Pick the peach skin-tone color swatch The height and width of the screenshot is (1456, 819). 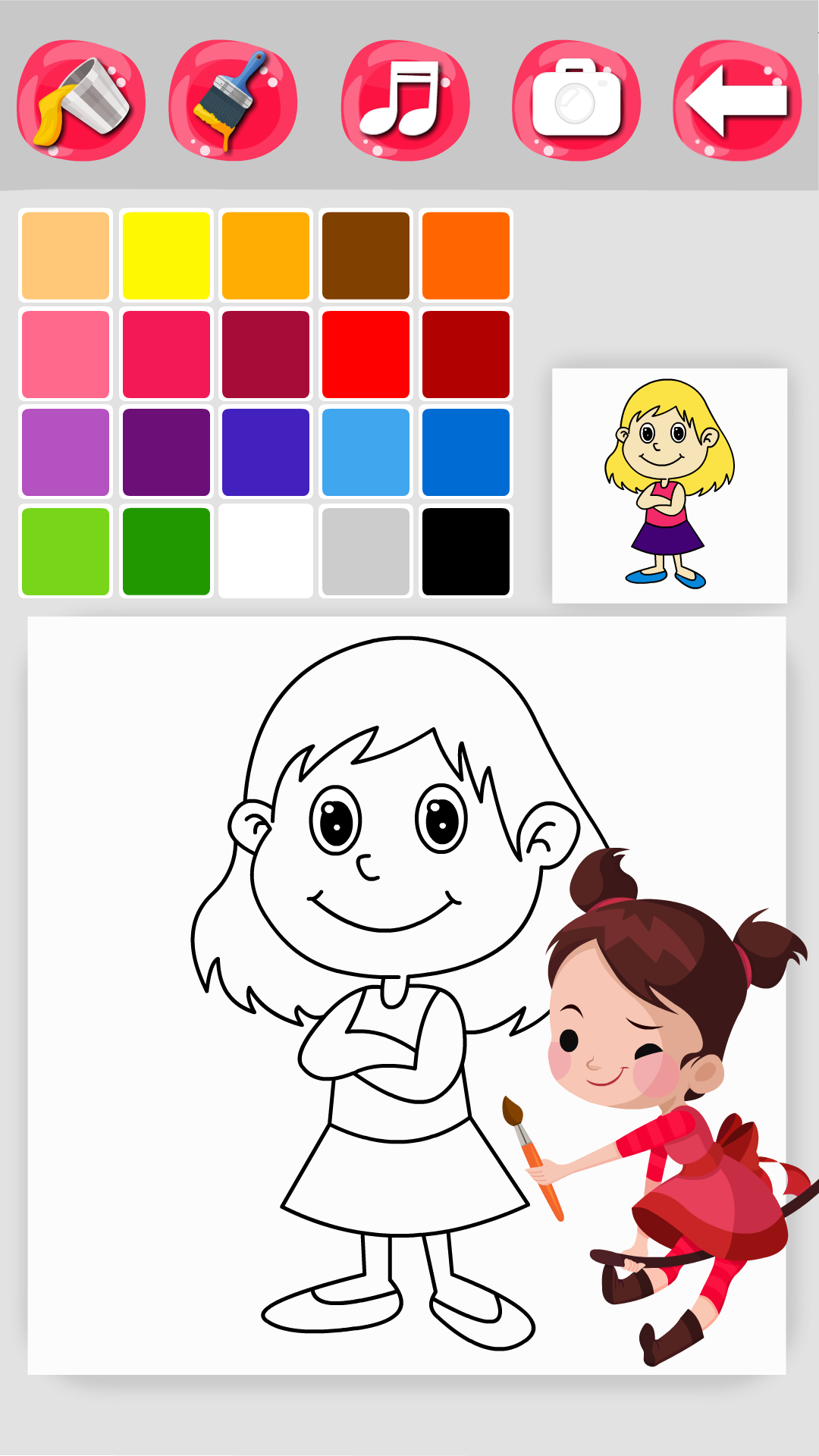tap(66, 256)
